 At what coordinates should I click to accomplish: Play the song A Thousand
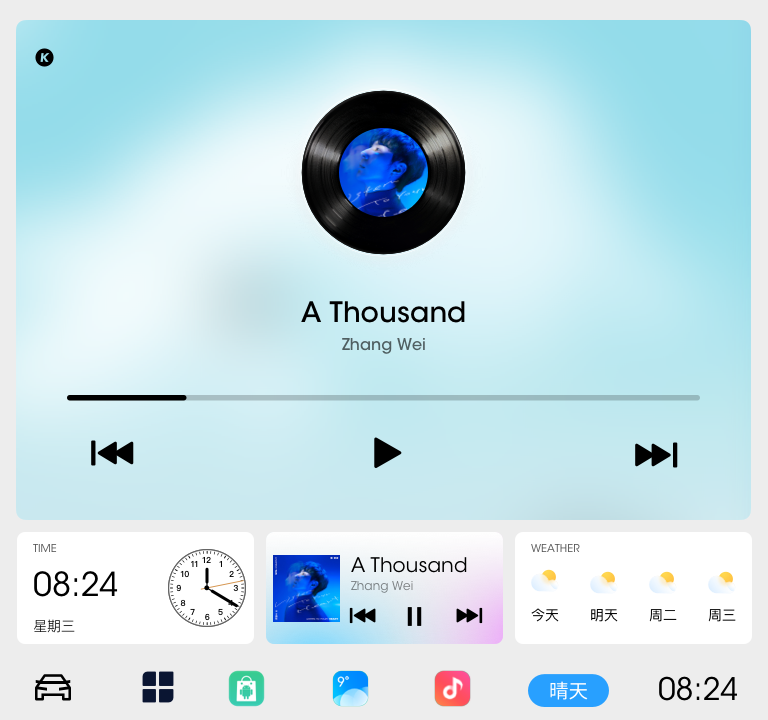pyautogui.click(x=386, y=453)
